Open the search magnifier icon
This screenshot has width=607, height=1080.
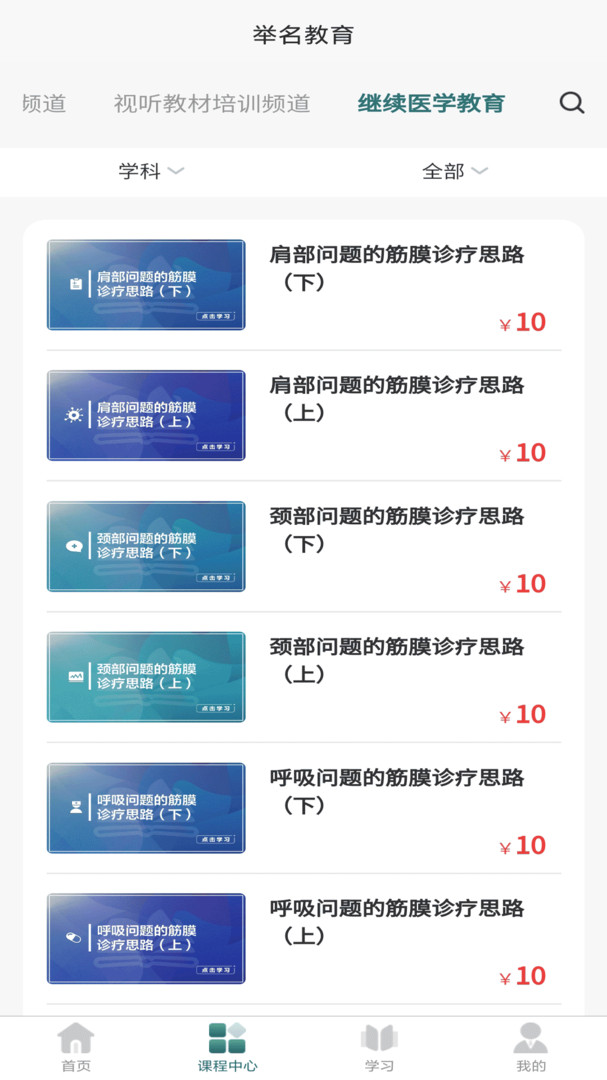point(571,103)
